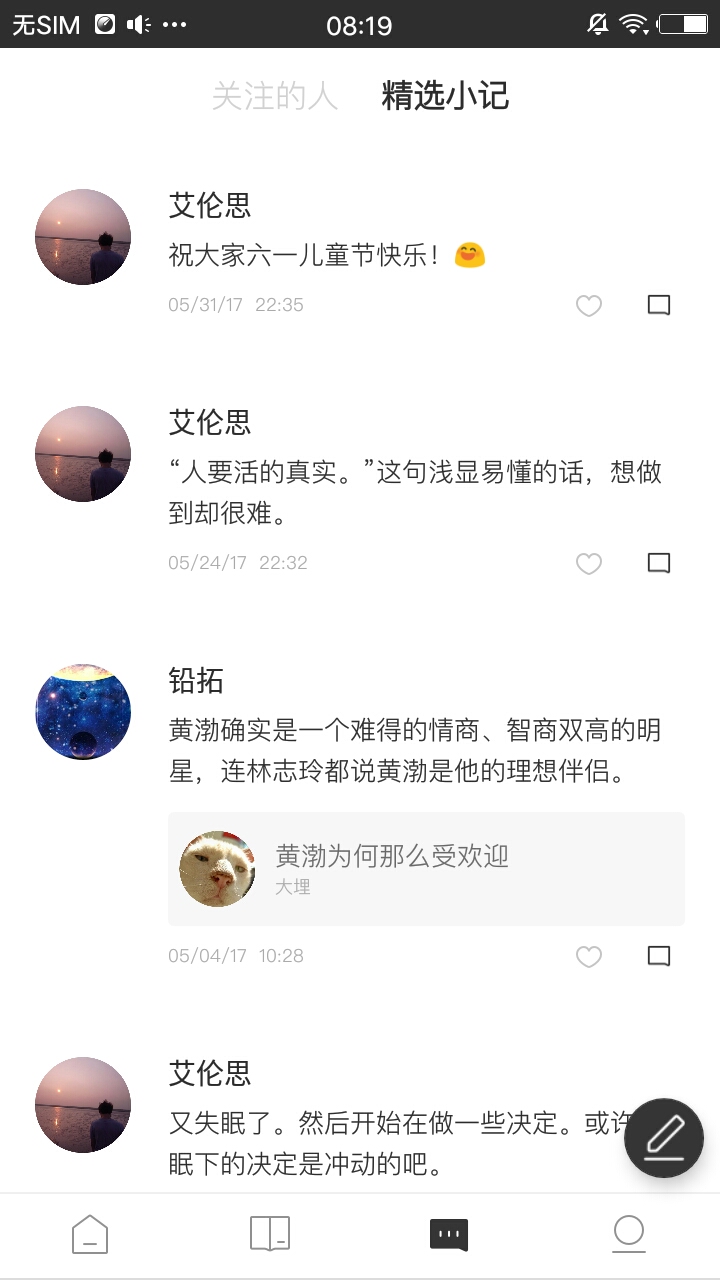Select the 精选小记 tab
The width and height of the screenshot is (720, 1280).
point(445,96)
